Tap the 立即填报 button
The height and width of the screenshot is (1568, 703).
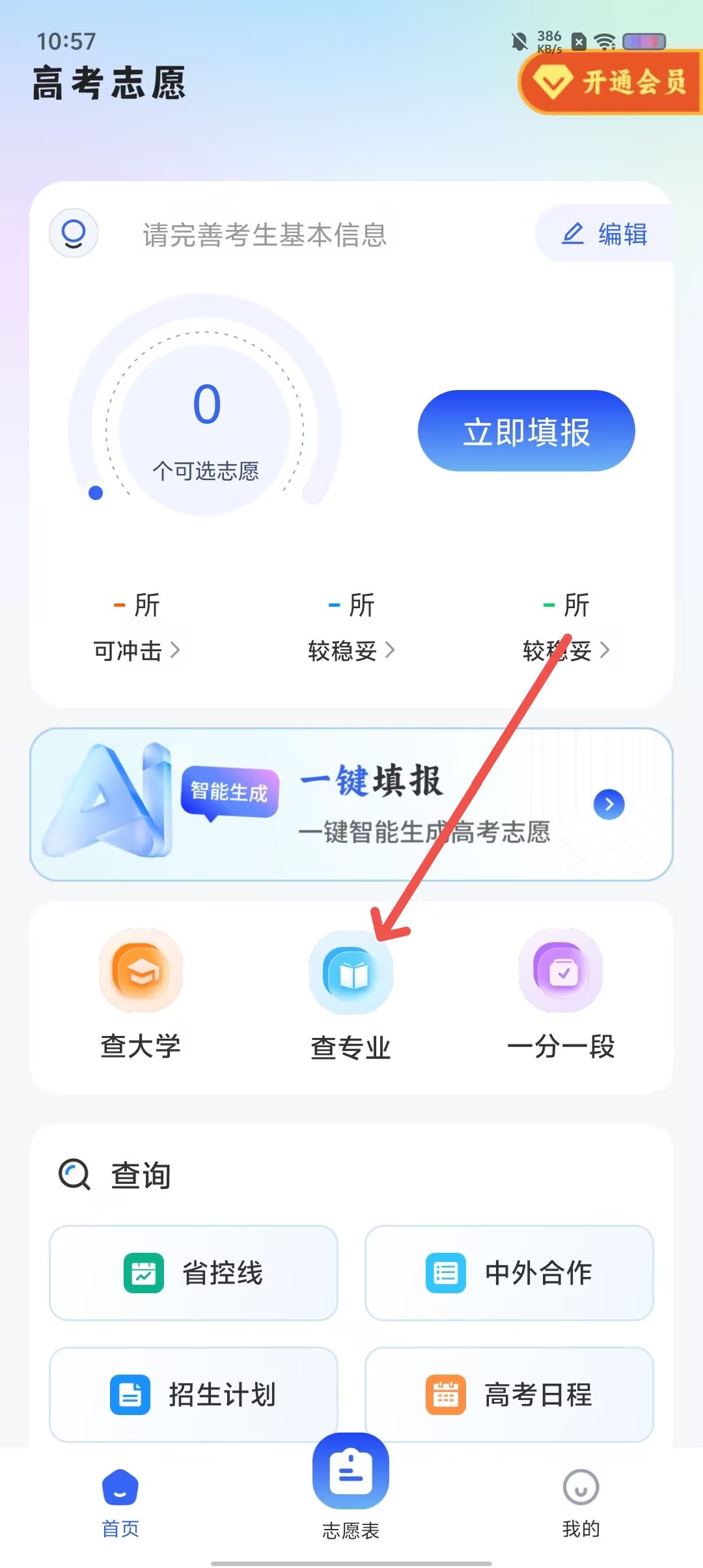526,431
